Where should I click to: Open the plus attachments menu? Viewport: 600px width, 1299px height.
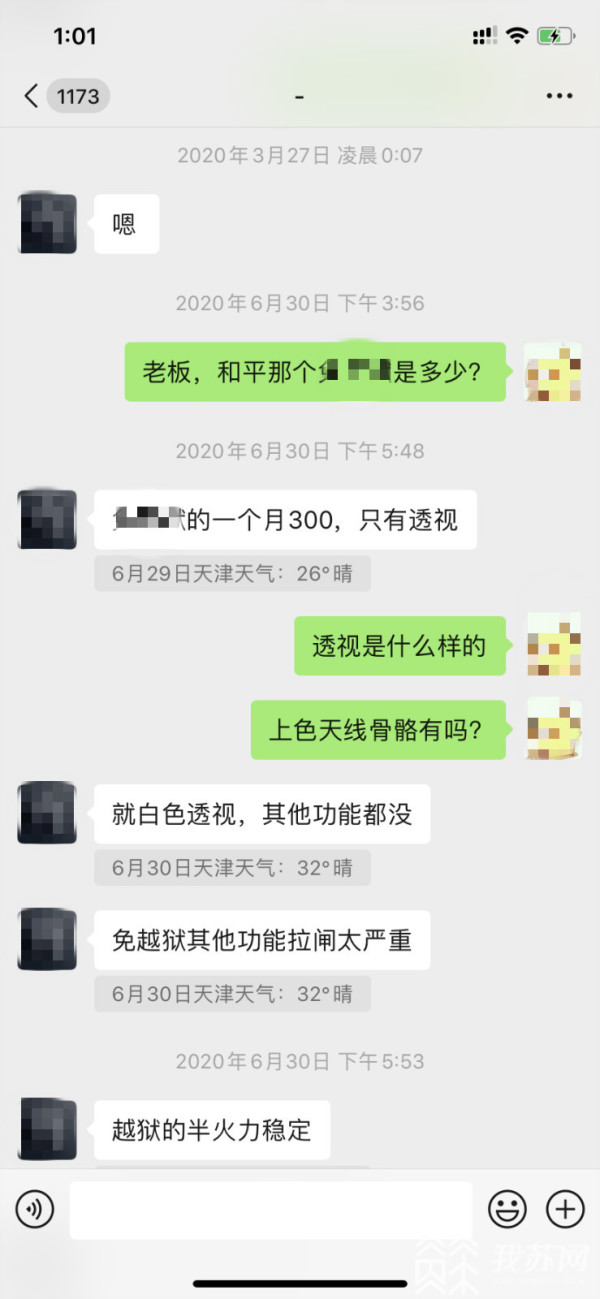[x=565, y=1210]
